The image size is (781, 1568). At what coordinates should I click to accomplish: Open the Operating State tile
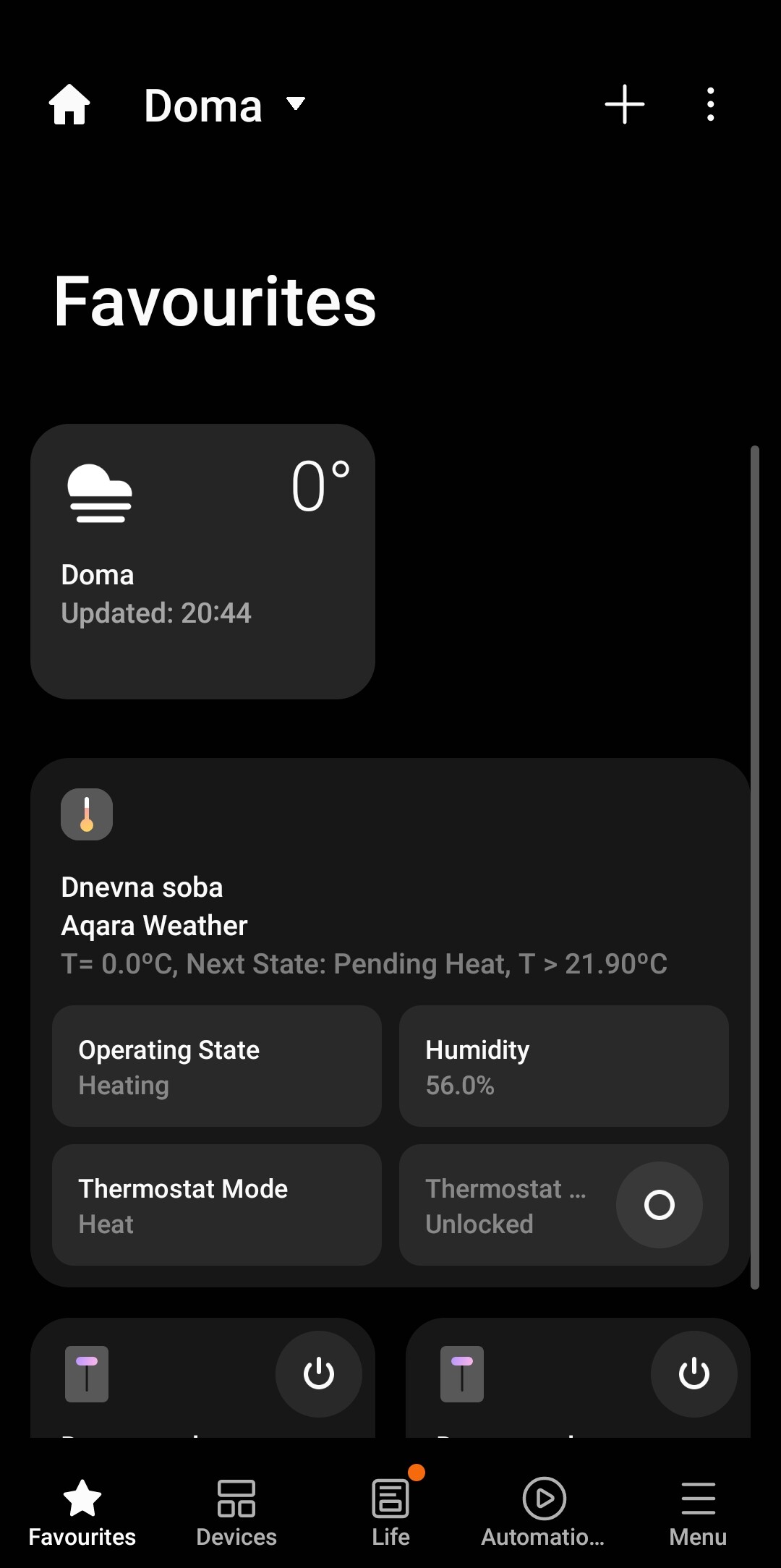click(x=216, y=1066)
